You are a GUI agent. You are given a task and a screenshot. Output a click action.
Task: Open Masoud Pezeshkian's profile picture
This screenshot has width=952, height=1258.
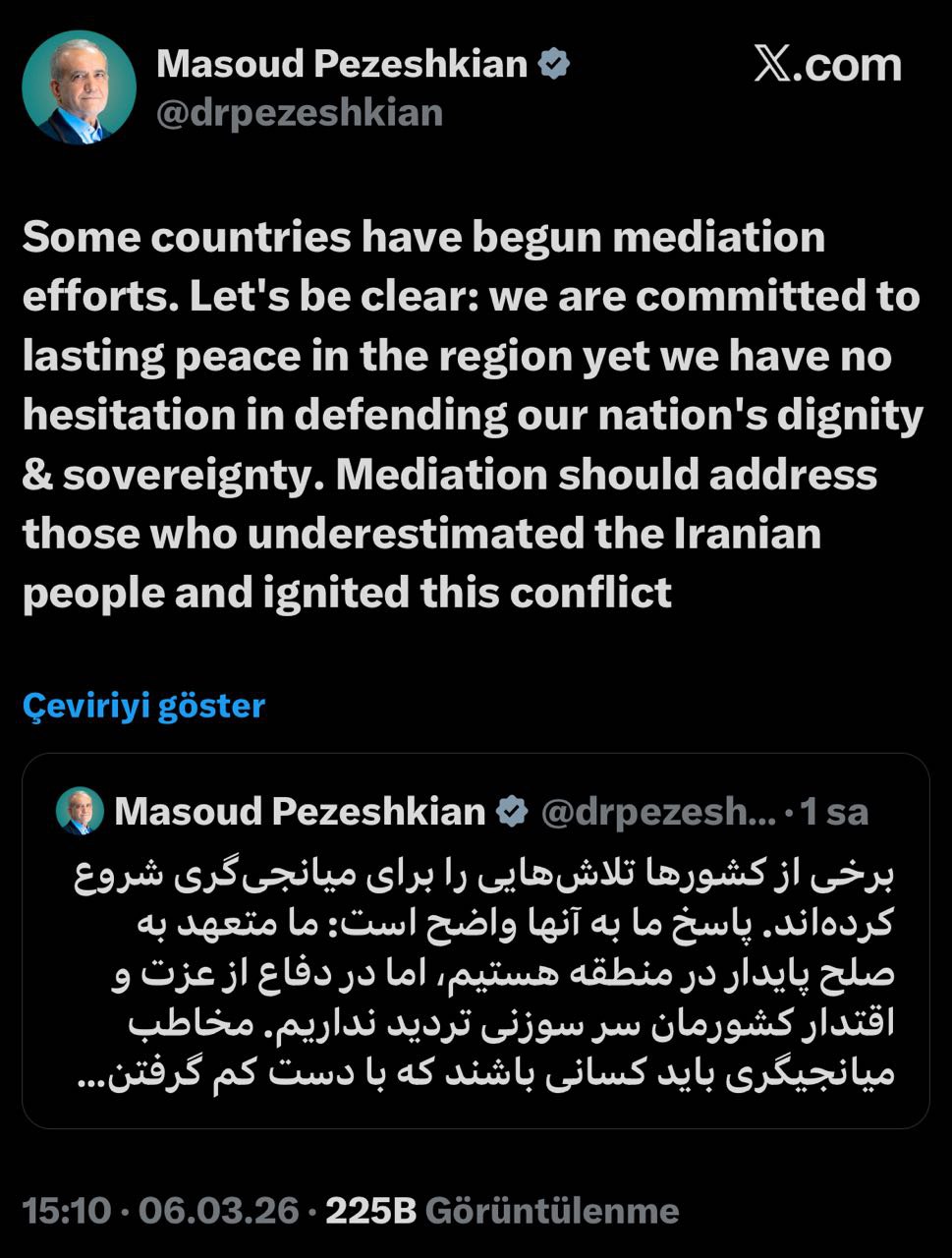tap(79, 87)
